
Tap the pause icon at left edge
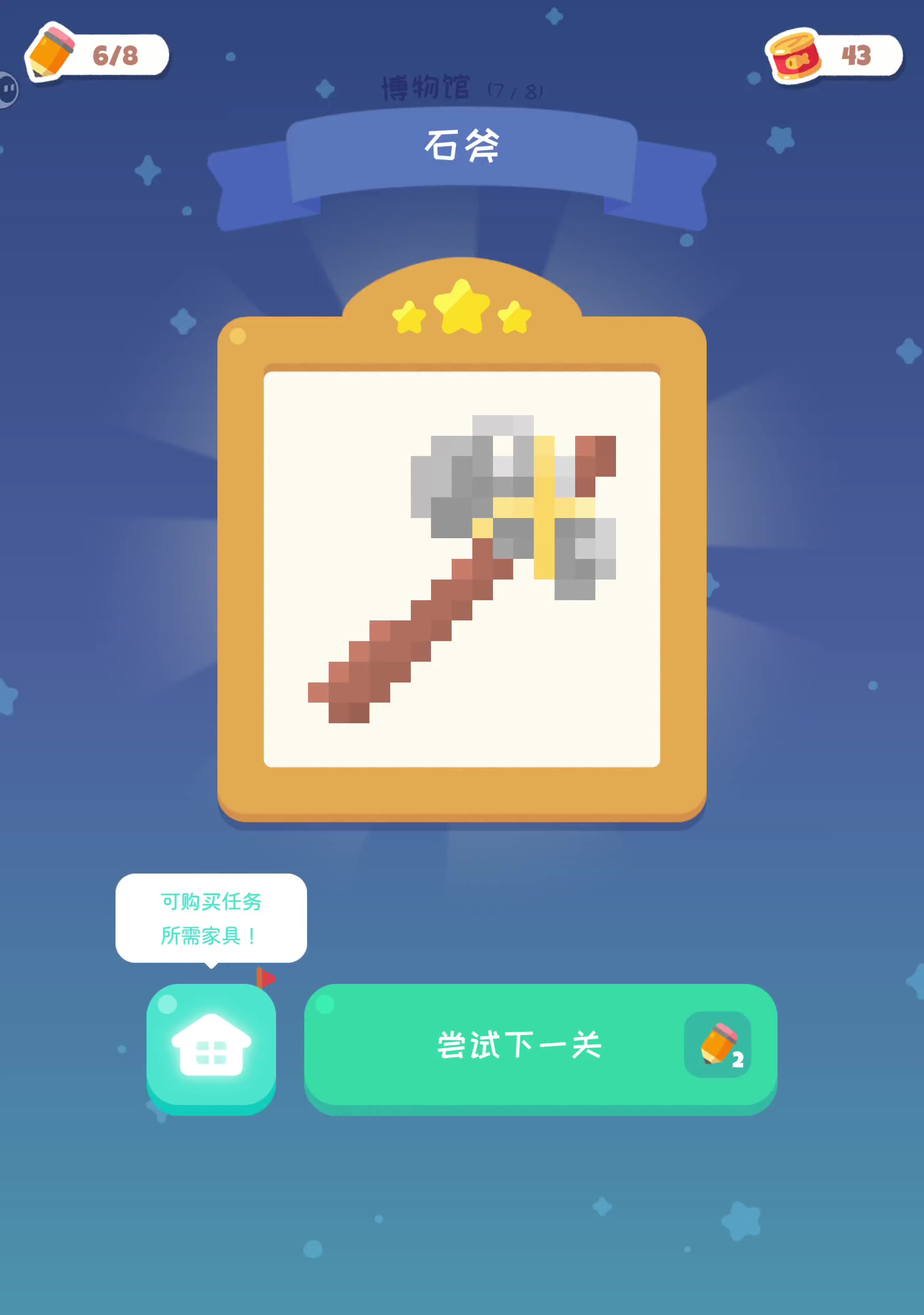[8, 89]
